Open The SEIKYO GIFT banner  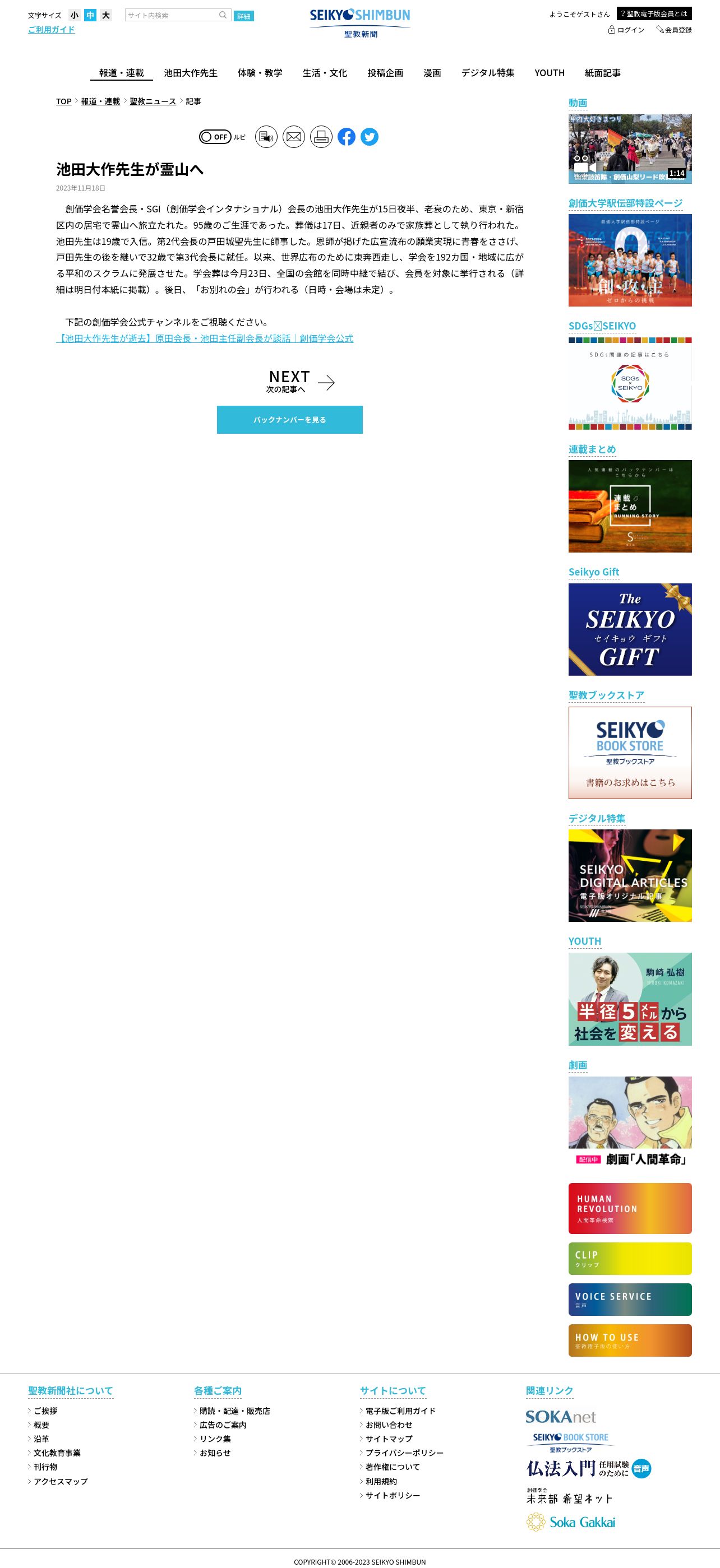pyautogui.click(x=630, y=629)
